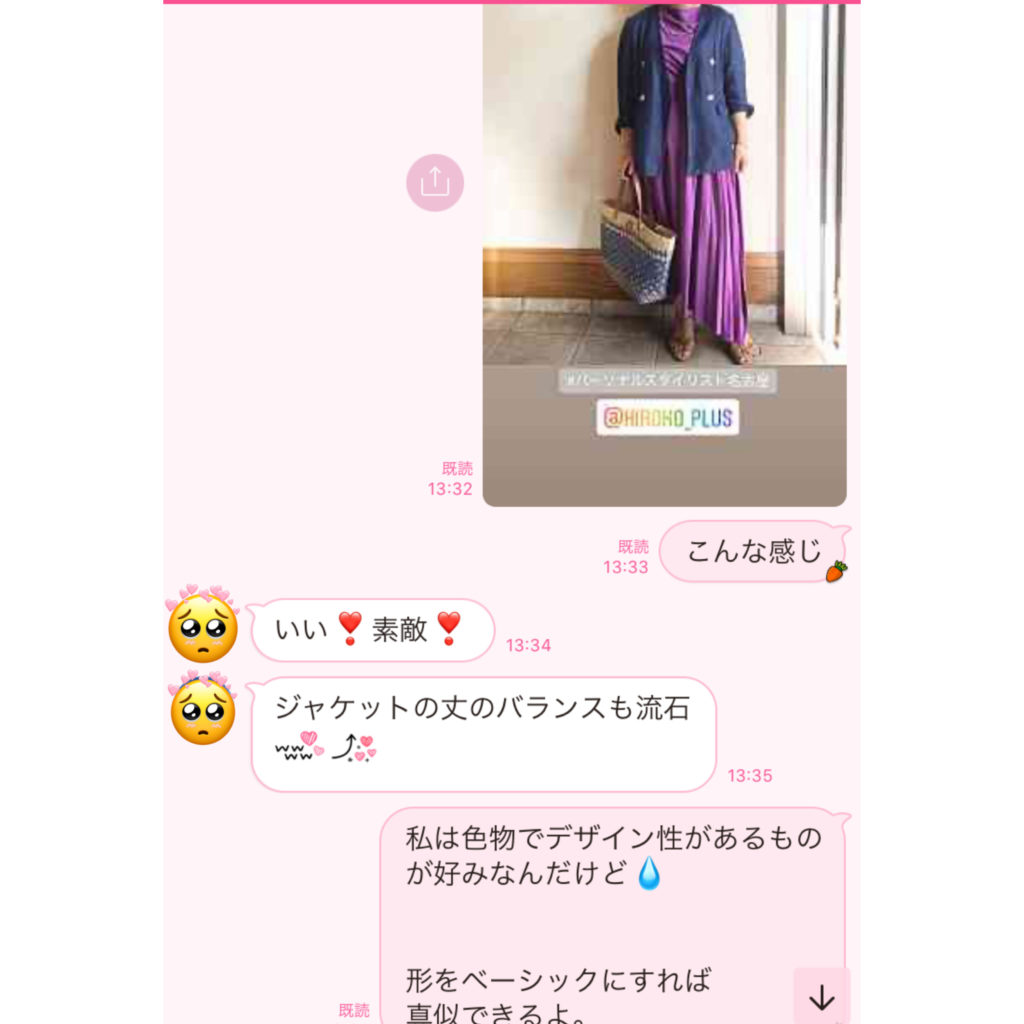This screenshot has height=1024, width=1024.
Task: Open sender's avatar beside いい素敵 message
Action: point(203,626)
